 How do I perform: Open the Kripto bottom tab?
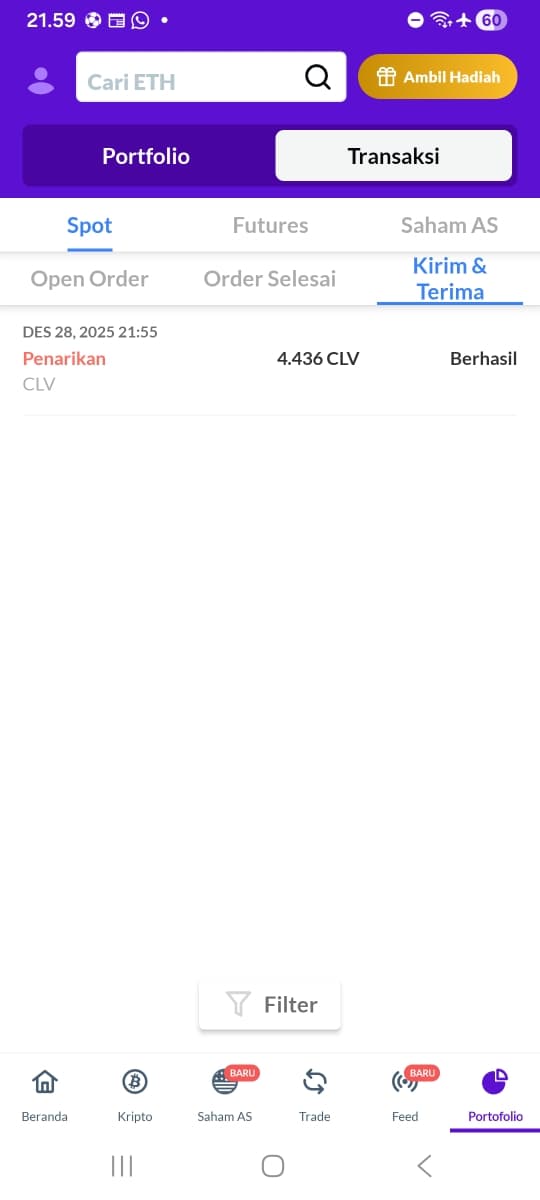point(135,1093)
